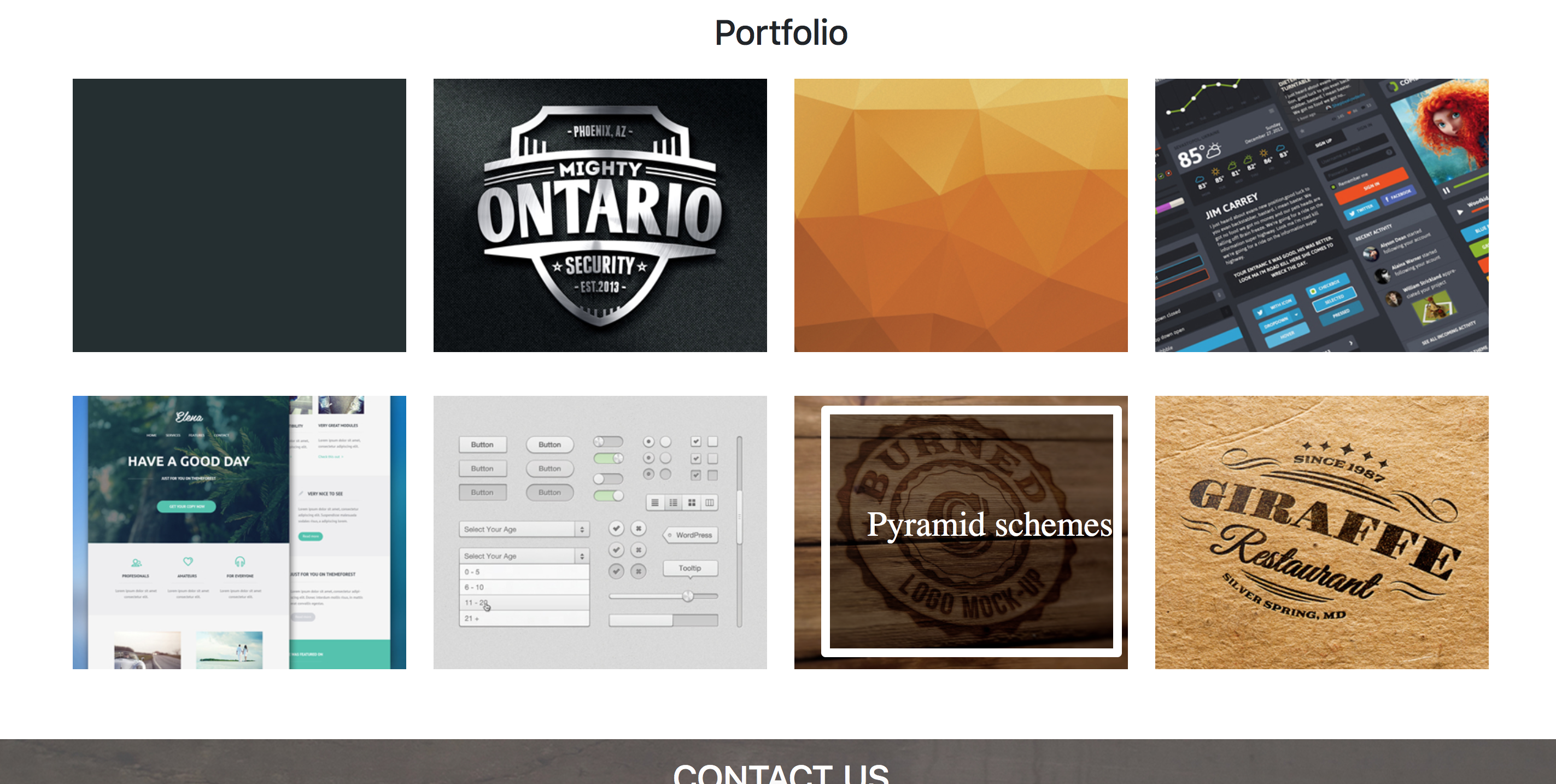Open the orange polygon background tile

961,215
